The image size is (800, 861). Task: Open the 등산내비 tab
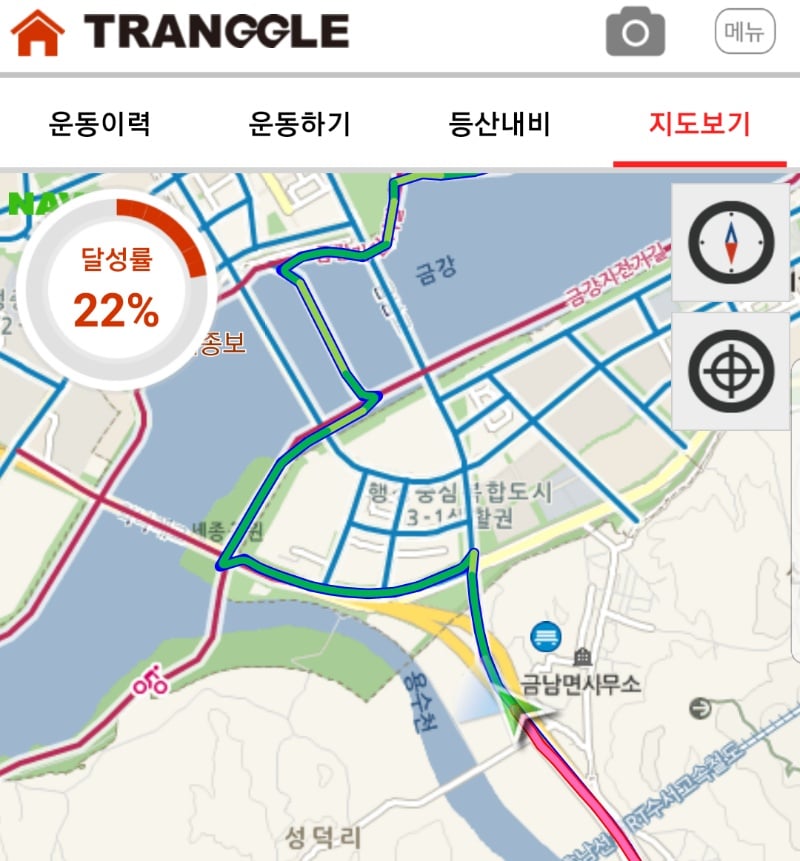[x=499, y=124]
